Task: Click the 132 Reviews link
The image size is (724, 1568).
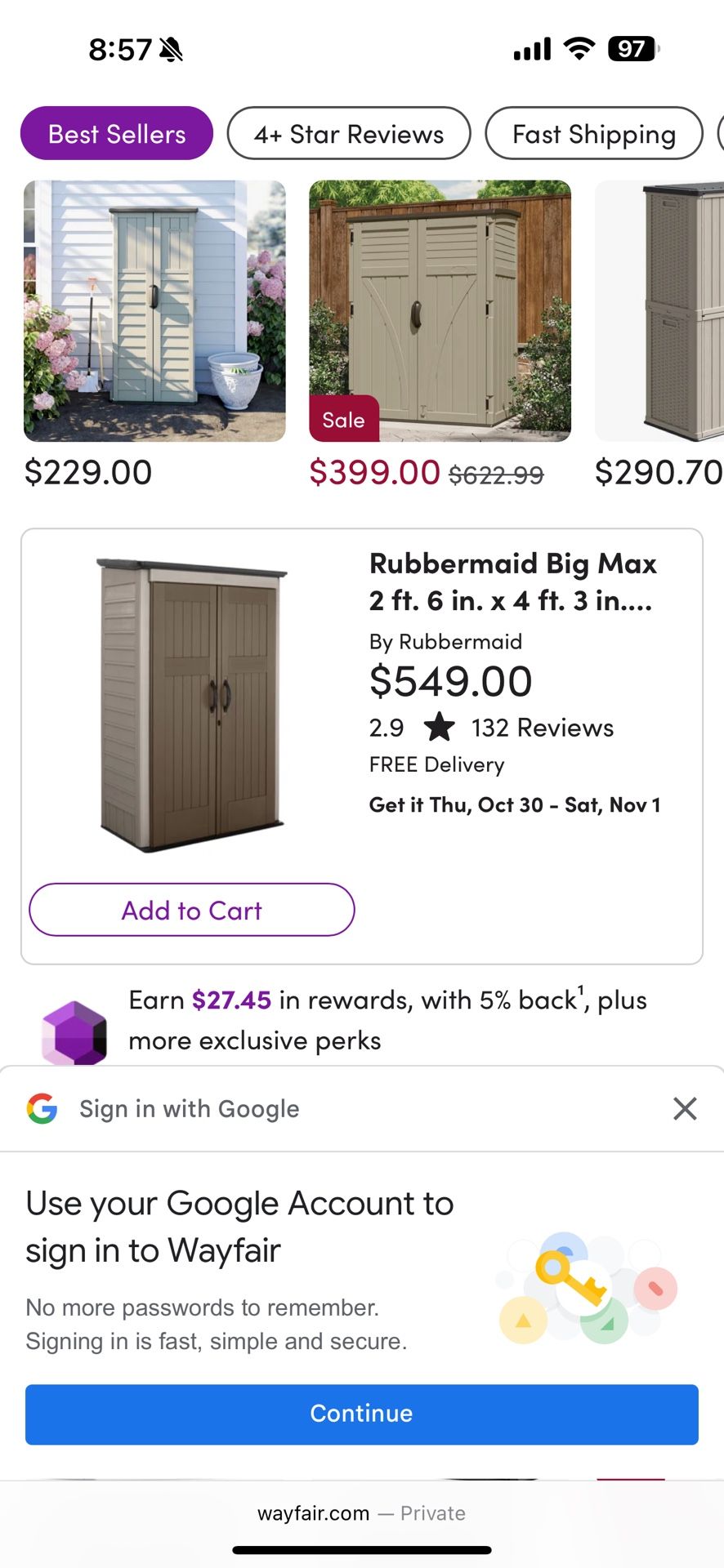Action: click(542, 727)
